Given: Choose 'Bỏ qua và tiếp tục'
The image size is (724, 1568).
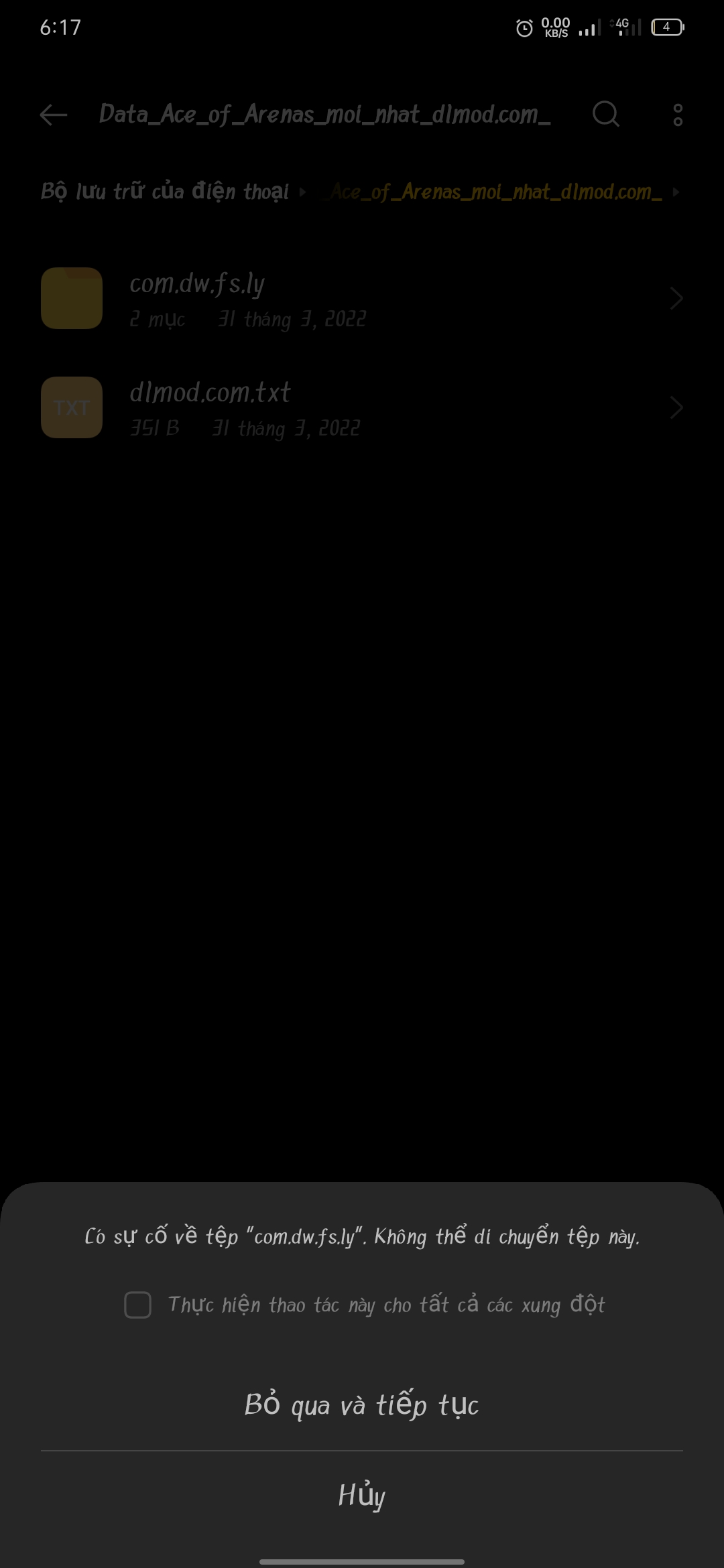Looking at the screenshot, I should coord(362,1404).
